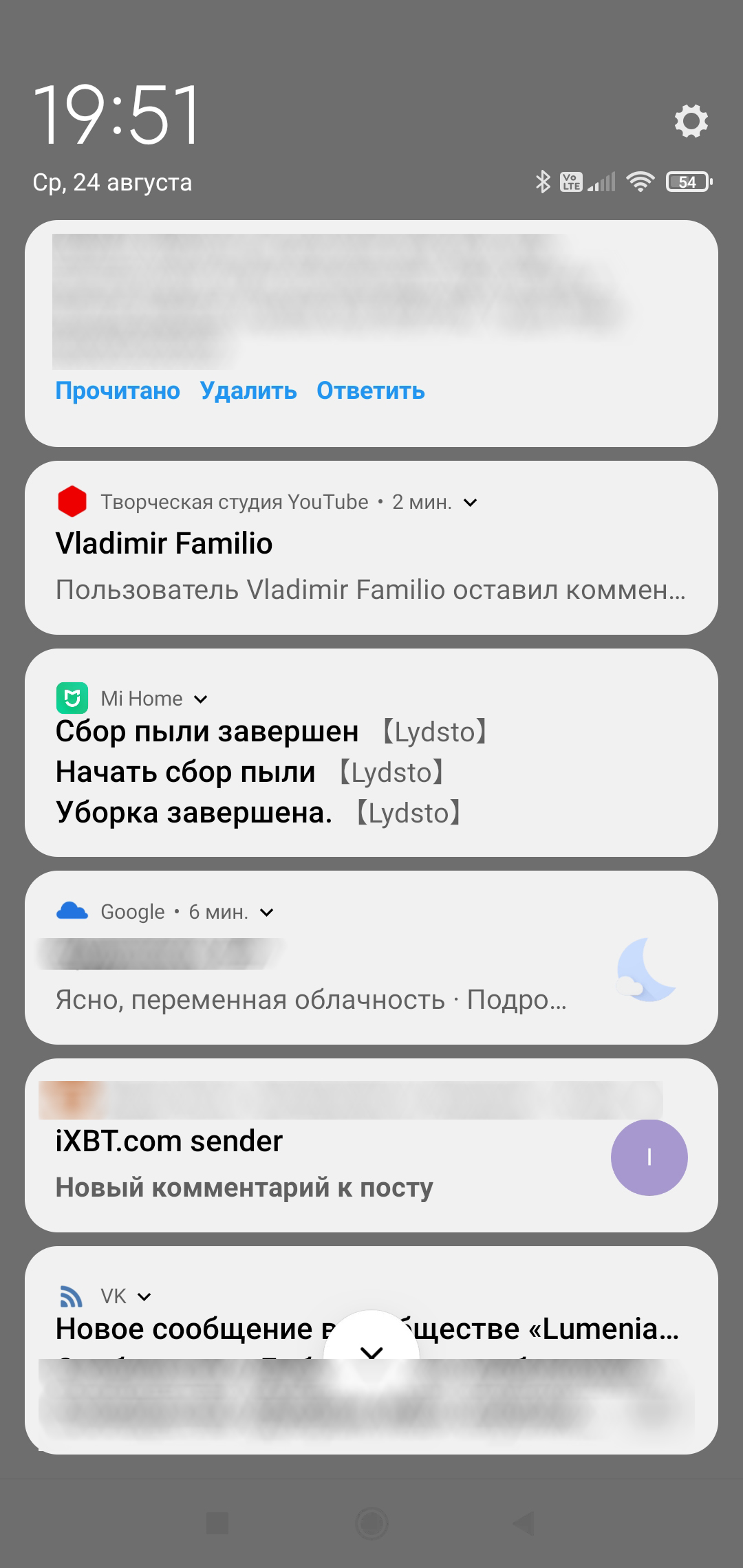Screen dimensions: 743x1568
Task: Tap Удалить to delete the message
Action: click(248, 391)
